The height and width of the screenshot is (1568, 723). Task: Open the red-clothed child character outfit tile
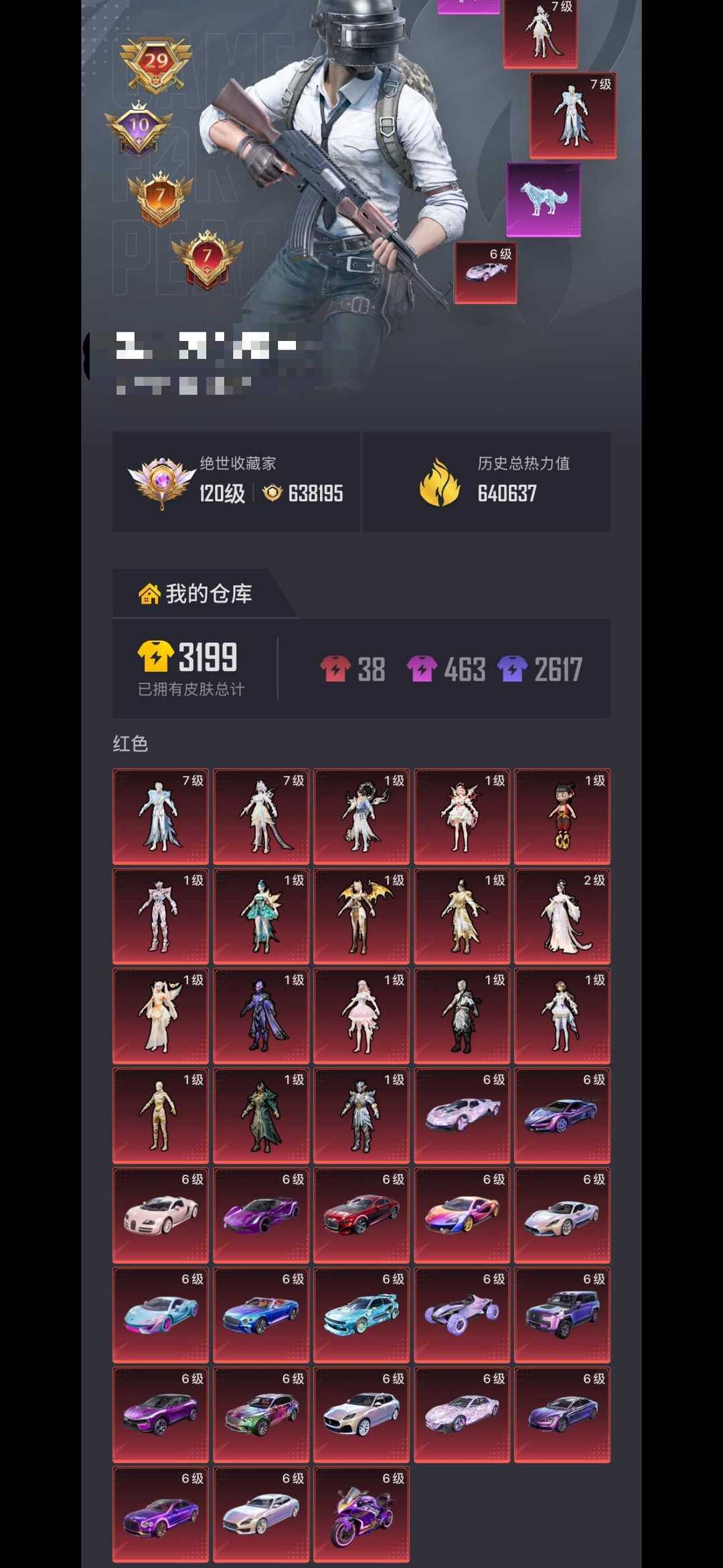[x=562, y=816]
